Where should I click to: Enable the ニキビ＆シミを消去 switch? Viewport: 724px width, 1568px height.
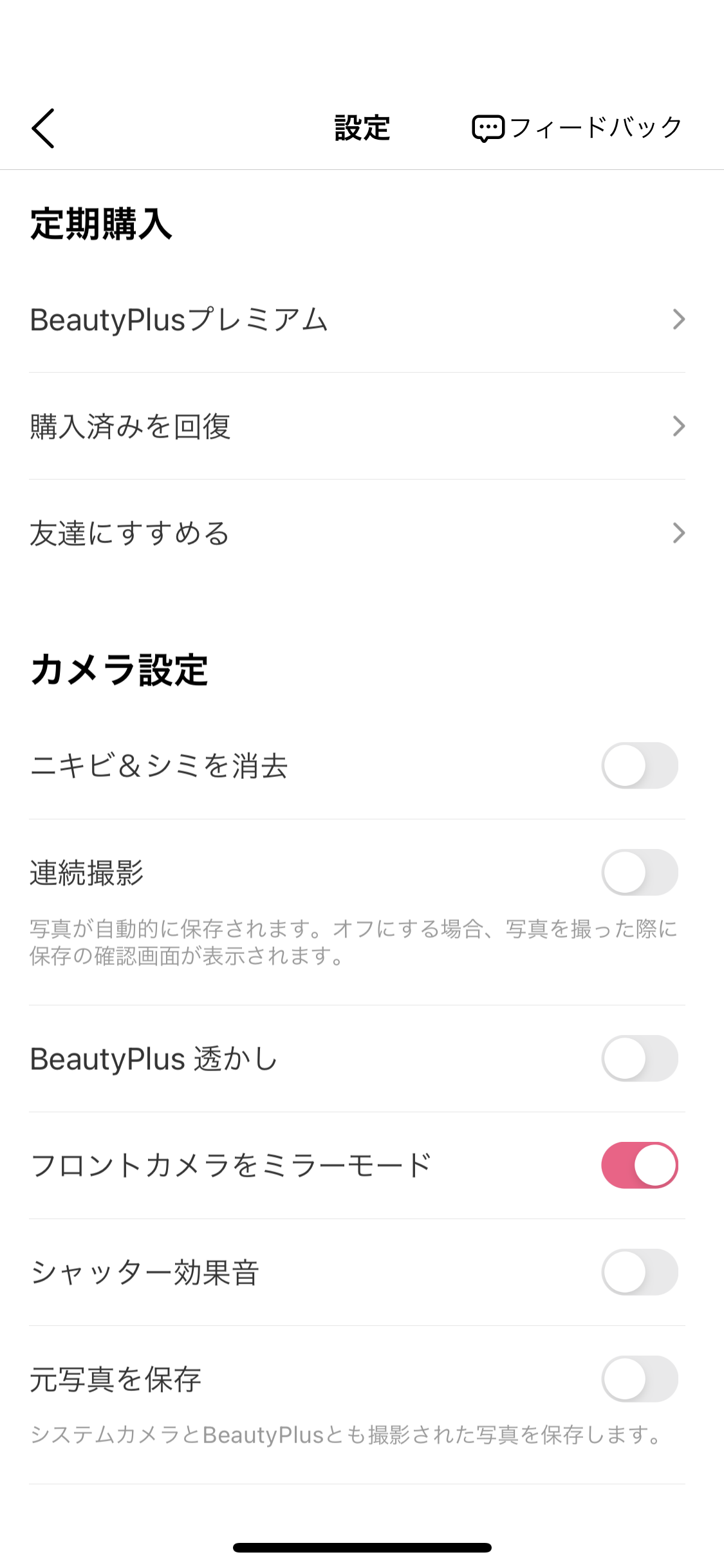click(x=639, y=765)
